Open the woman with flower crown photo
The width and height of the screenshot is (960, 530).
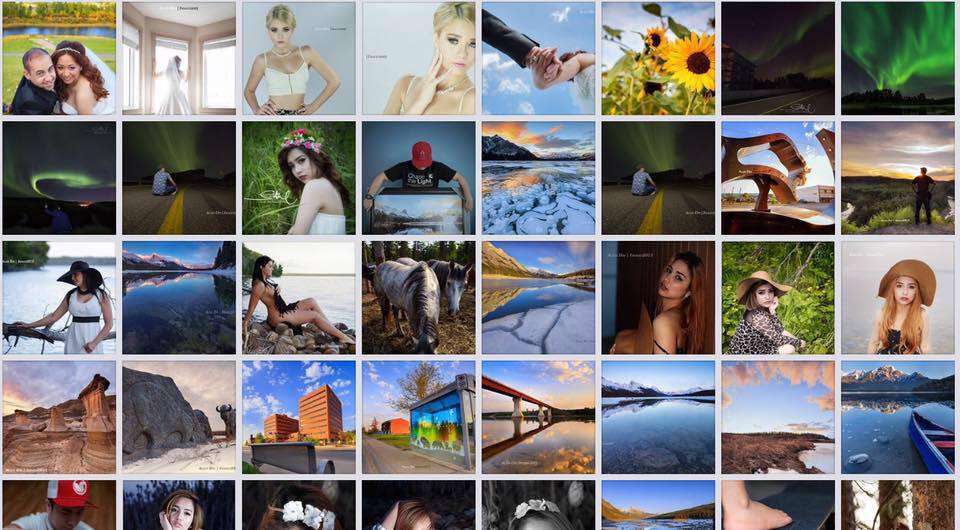298,178
